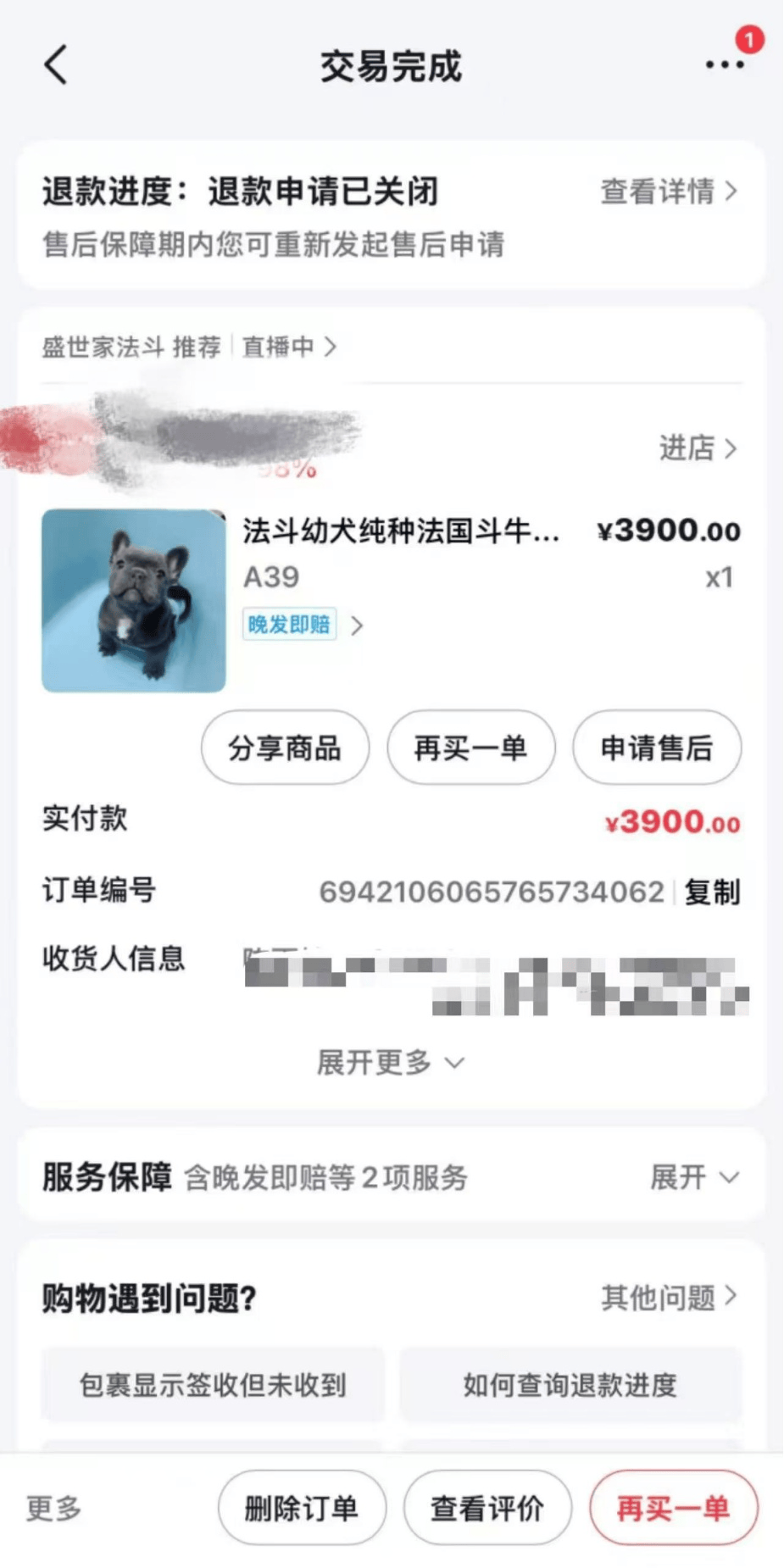
Task: Copy the order number with 复制
Action: [x=712, y=892]
